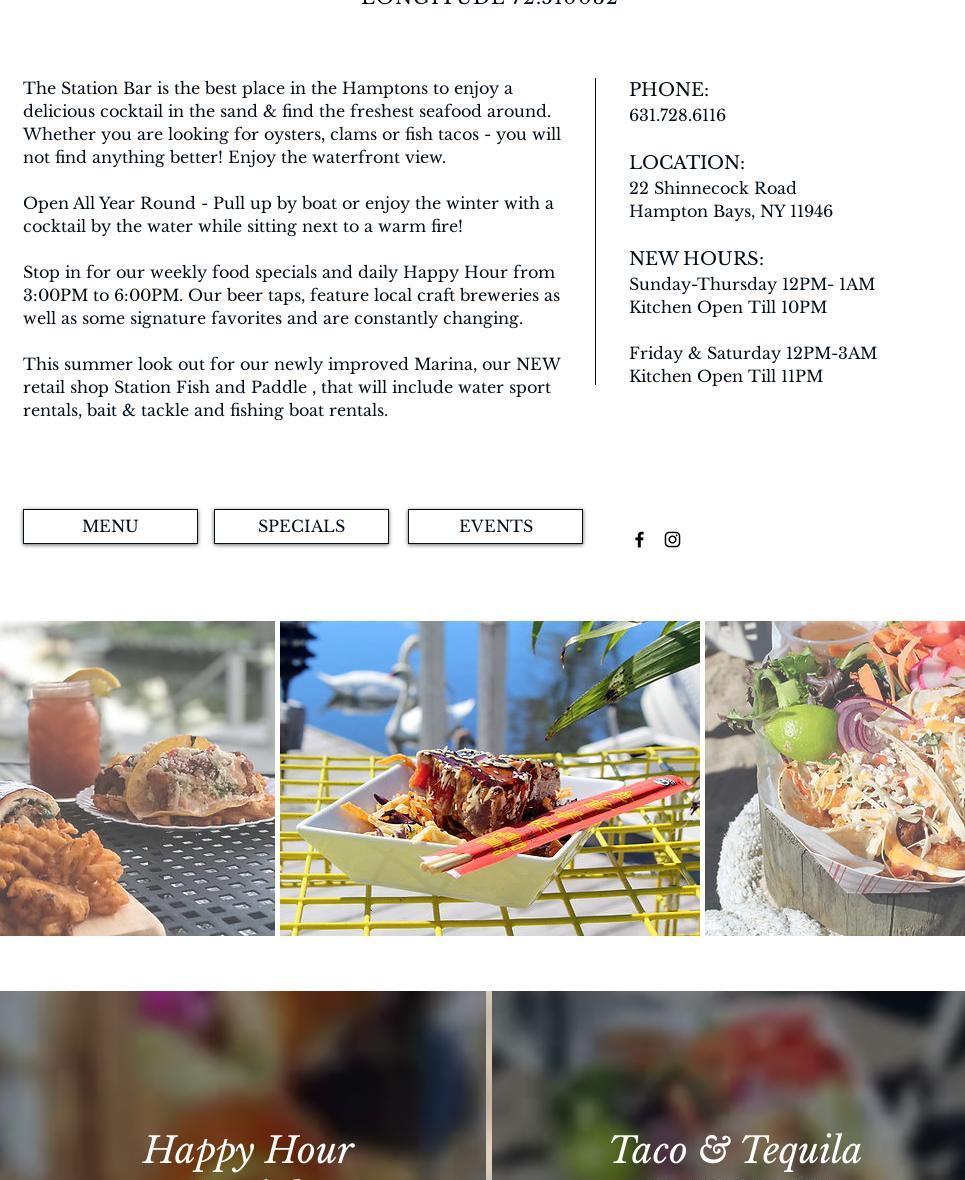The width and height of the screenshot is (965, 1180).
Task: Visit the Facebook page
Action: click(x=639, y=540)
